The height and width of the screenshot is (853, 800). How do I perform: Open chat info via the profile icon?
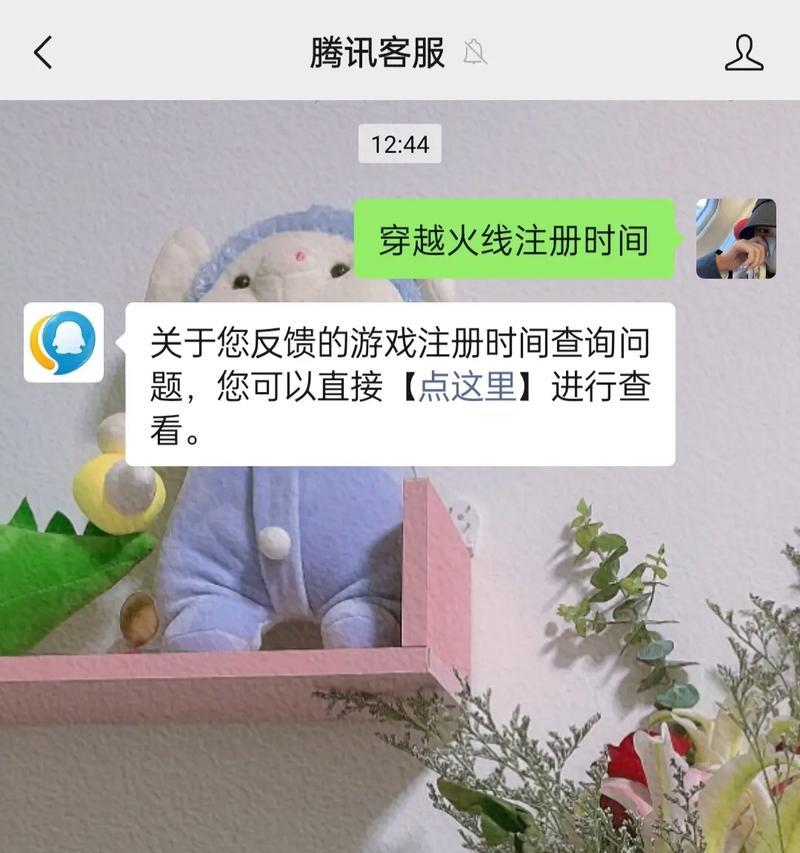(743, 52)
